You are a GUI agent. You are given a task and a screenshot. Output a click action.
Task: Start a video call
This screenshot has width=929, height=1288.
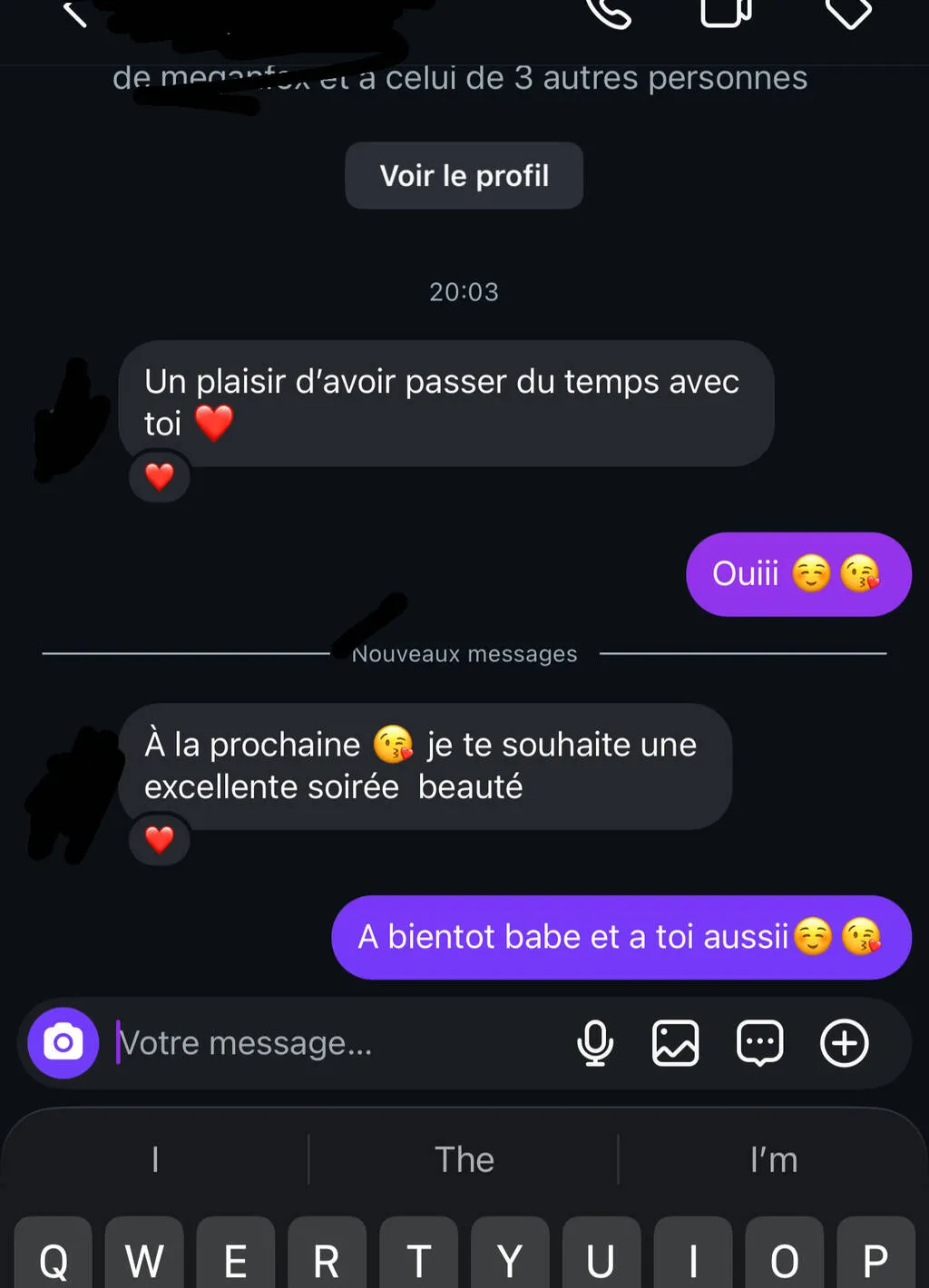tap(726, 11)
